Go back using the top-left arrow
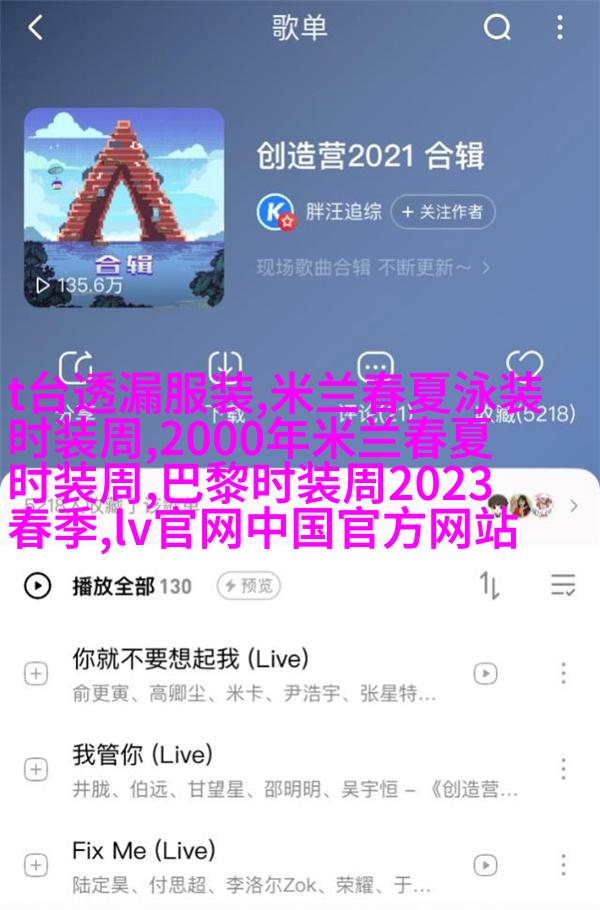Viewport: 600px width, 910px height. click(x=36, y=29)
